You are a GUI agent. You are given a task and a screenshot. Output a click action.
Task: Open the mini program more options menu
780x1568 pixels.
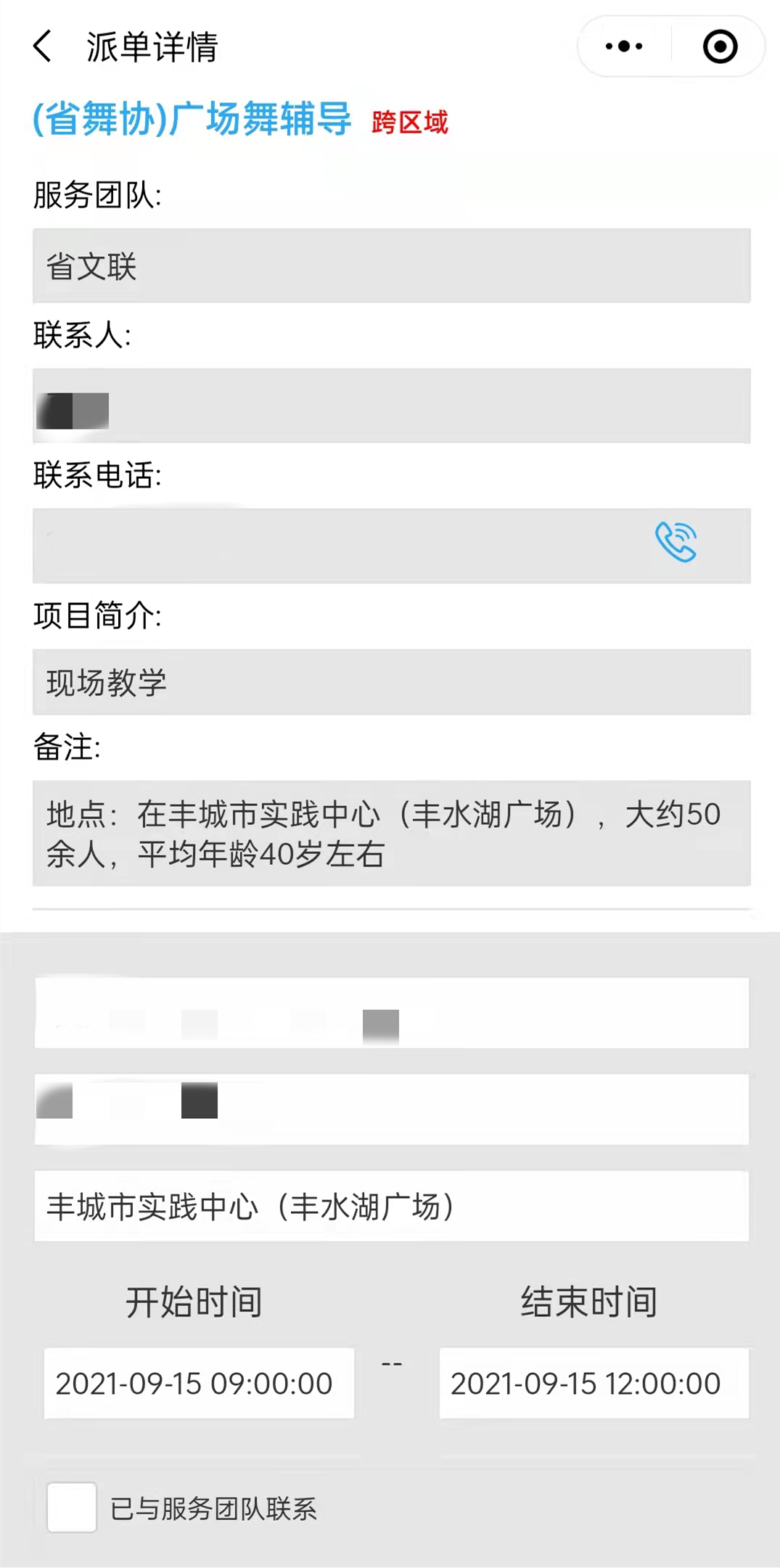pyautogui.click(x=624, y=46)
